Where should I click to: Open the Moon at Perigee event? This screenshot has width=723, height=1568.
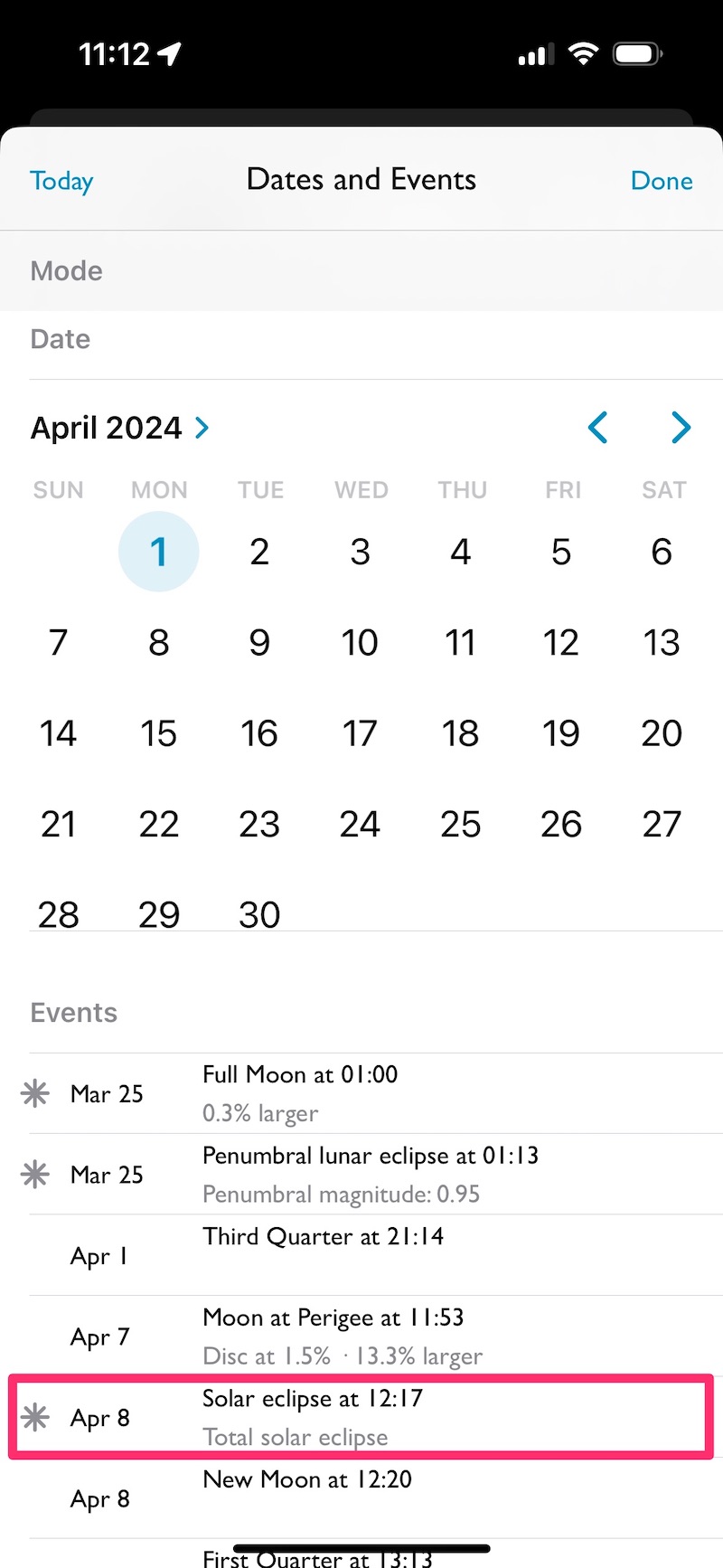point(361,1336)
